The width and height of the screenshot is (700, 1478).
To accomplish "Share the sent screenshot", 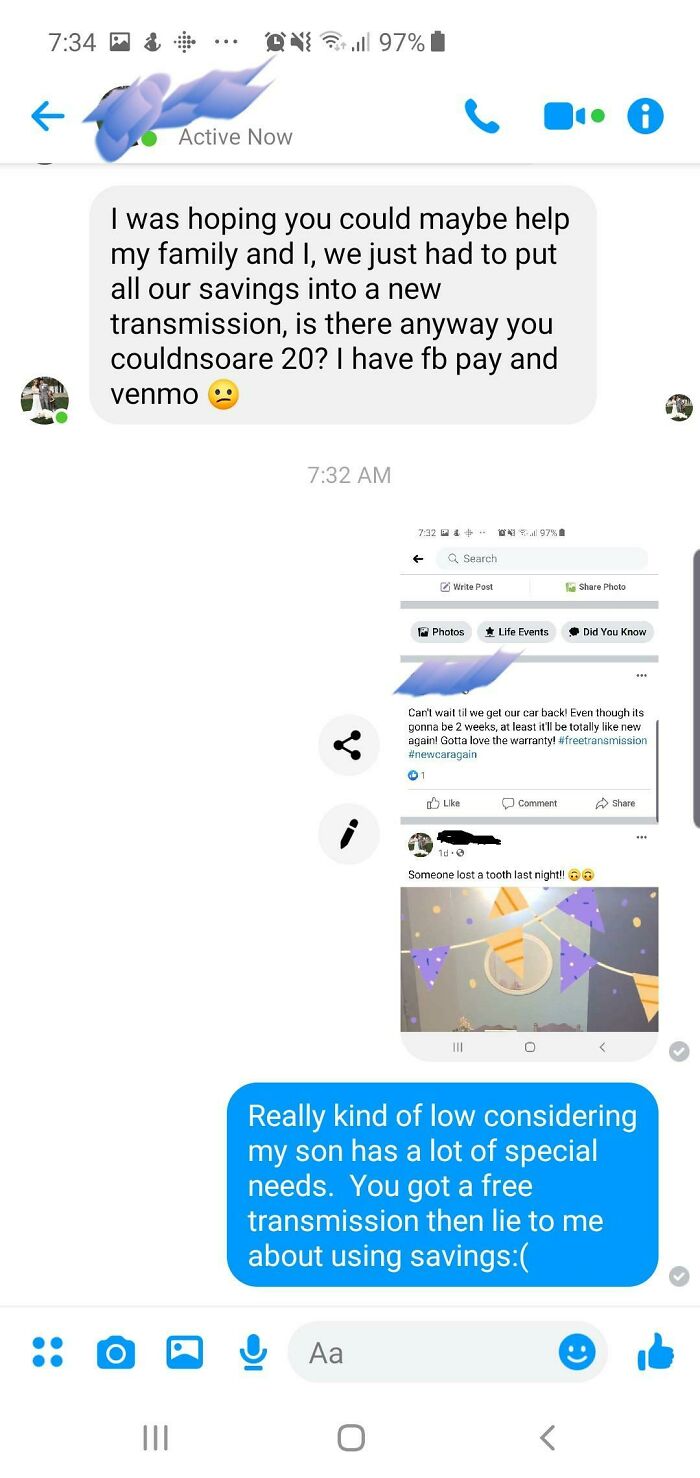I will [348, 744].
